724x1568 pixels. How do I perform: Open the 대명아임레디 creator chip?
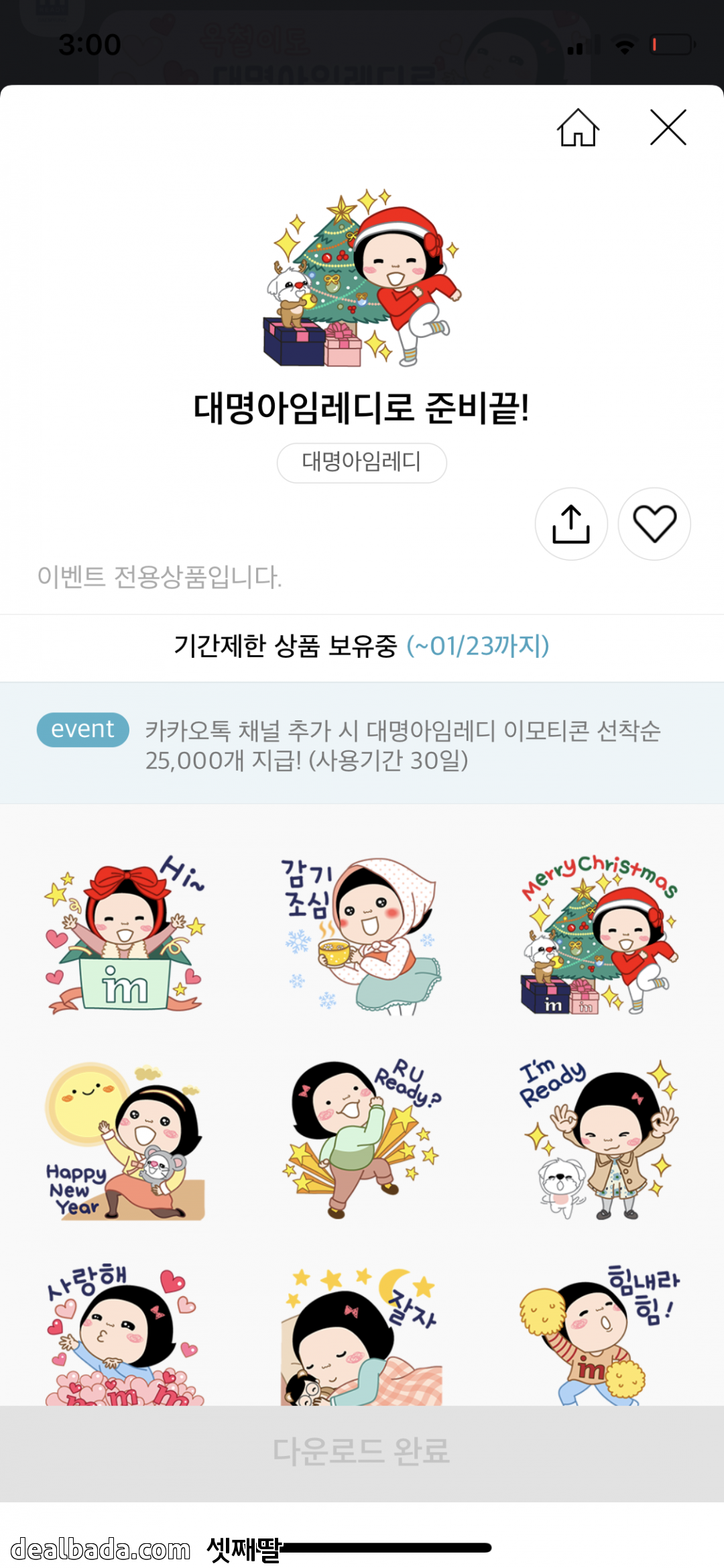[x=361, y=462]
